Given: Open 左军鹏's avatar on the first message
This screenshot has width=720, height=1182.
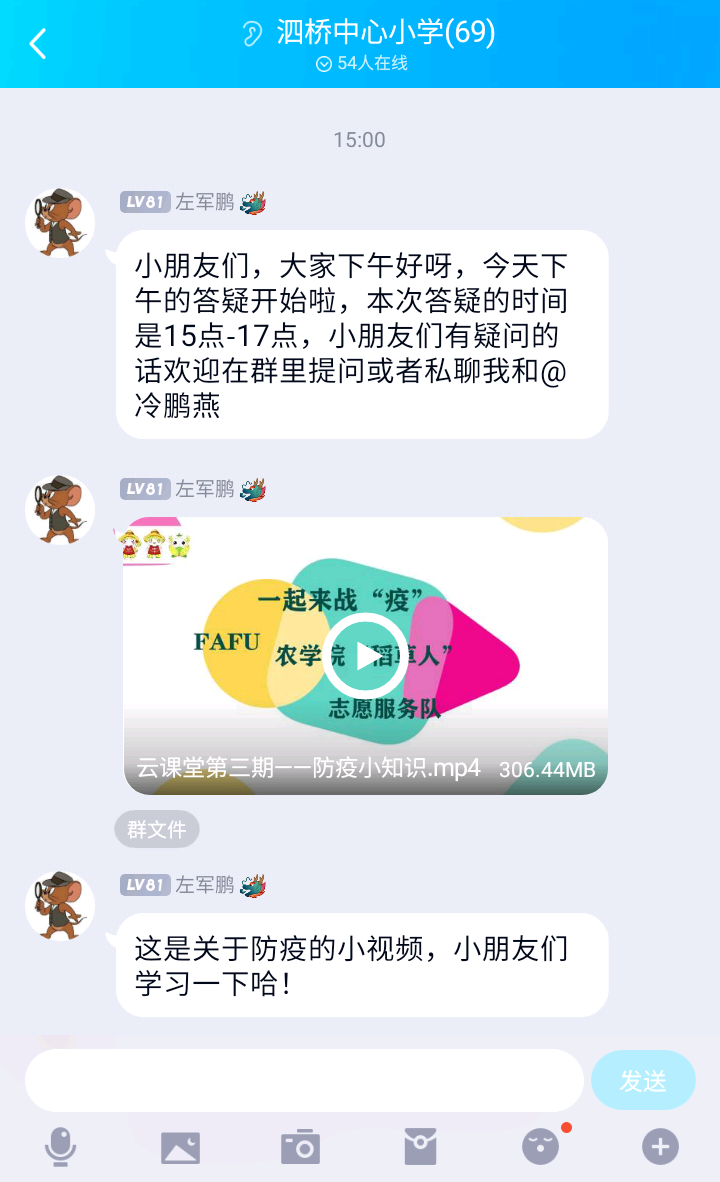Looking at the screenshot, I should tap(59, 221).
